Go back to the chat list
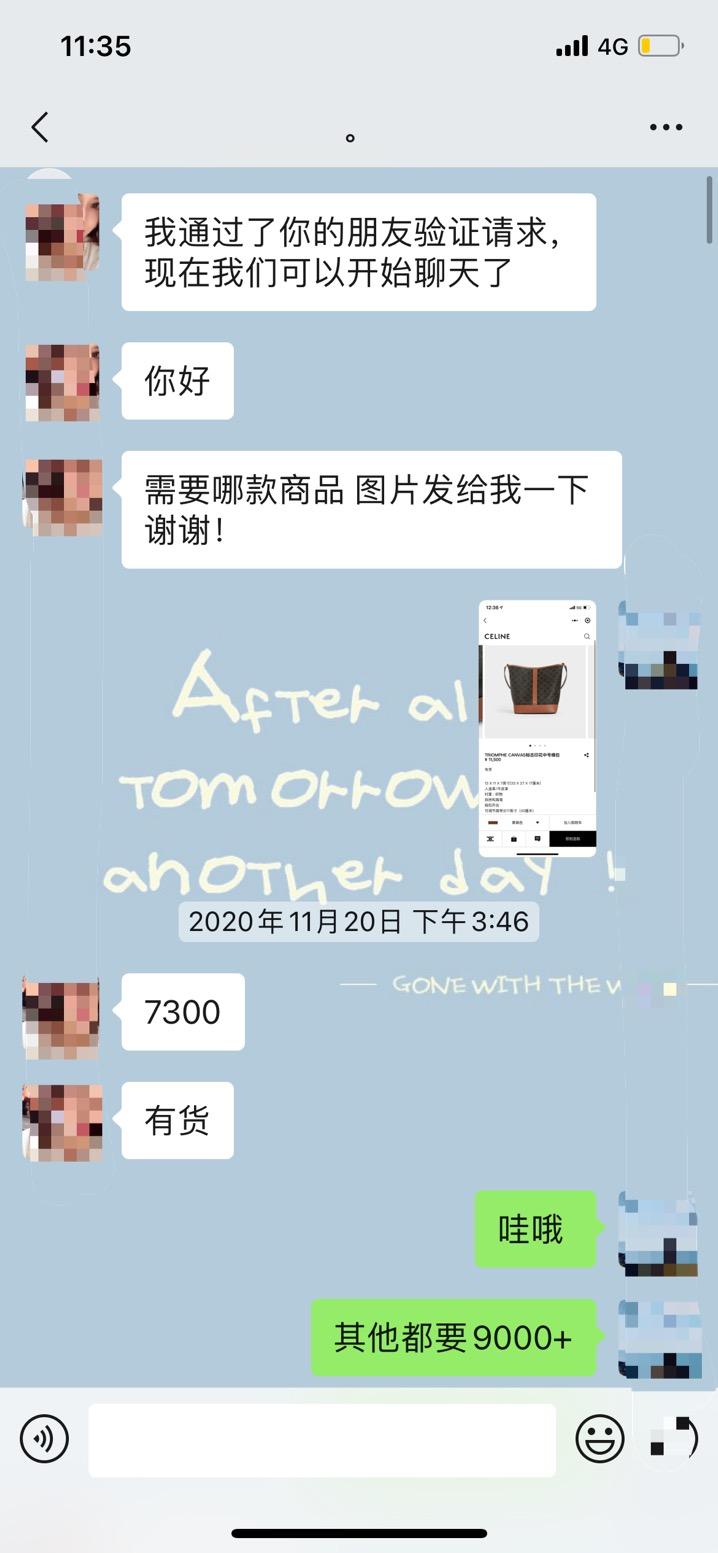The height and width of the screenshot is (1553, 718). [40, 127]
